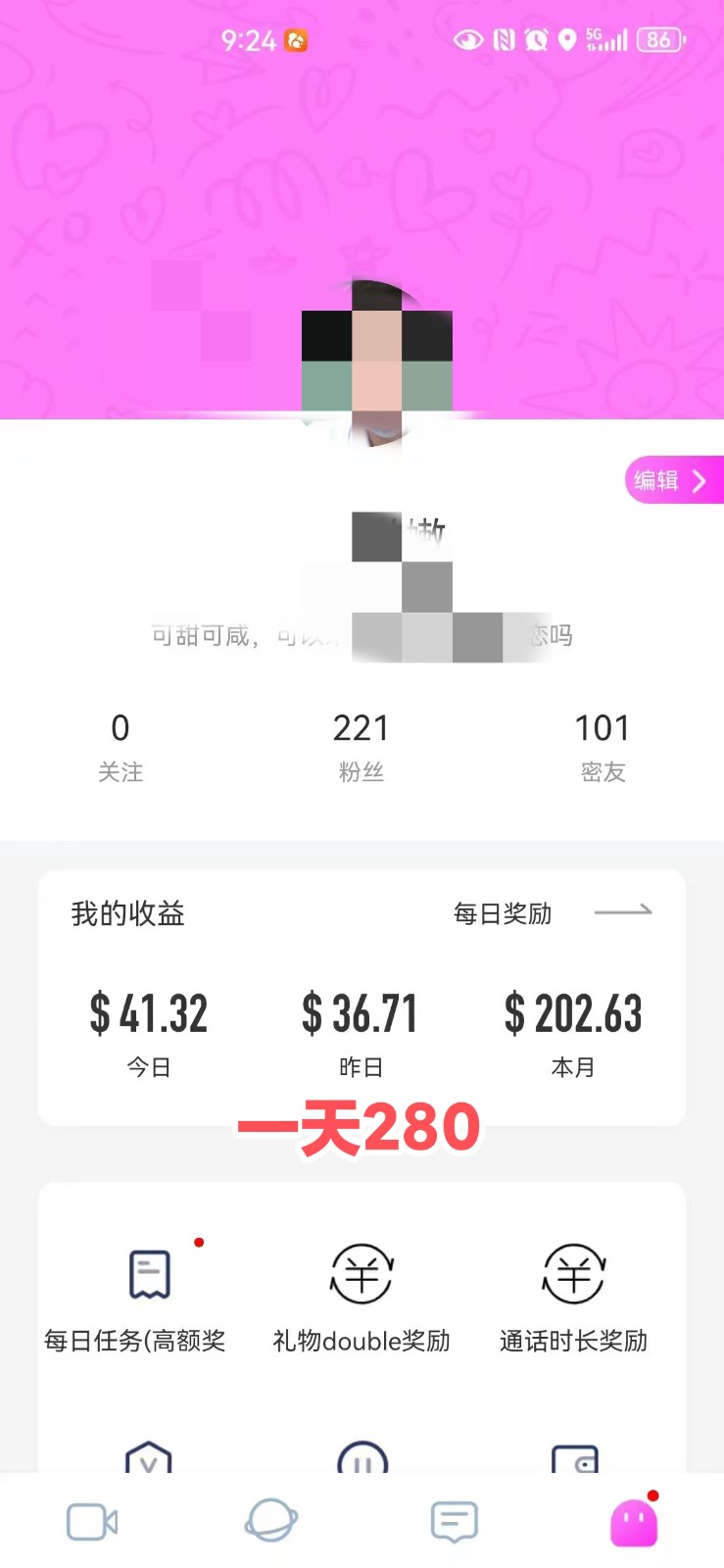Switch to the video tab in bottom bar
The image size is (724, 1568).
pos(92,1522)
